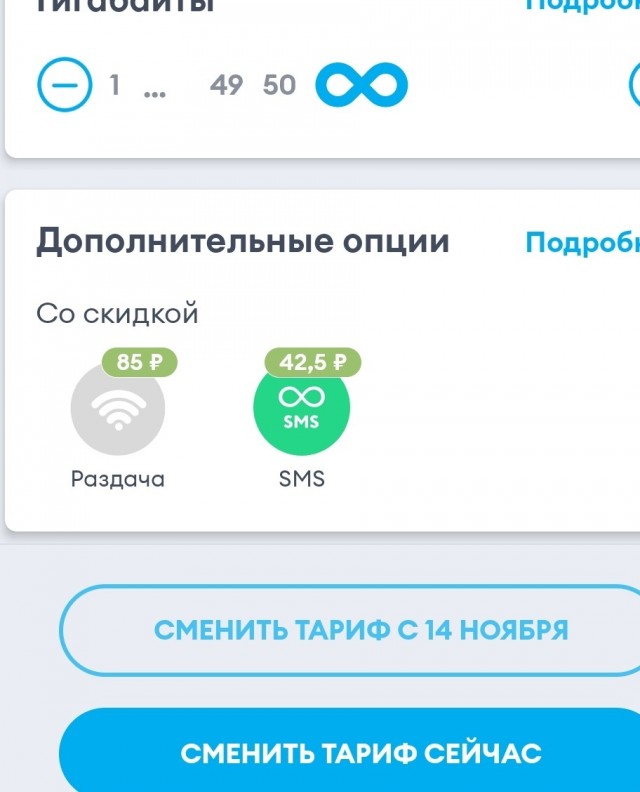
Task: Select the 50 gigabytes value
Action: [x=279, y=86]
